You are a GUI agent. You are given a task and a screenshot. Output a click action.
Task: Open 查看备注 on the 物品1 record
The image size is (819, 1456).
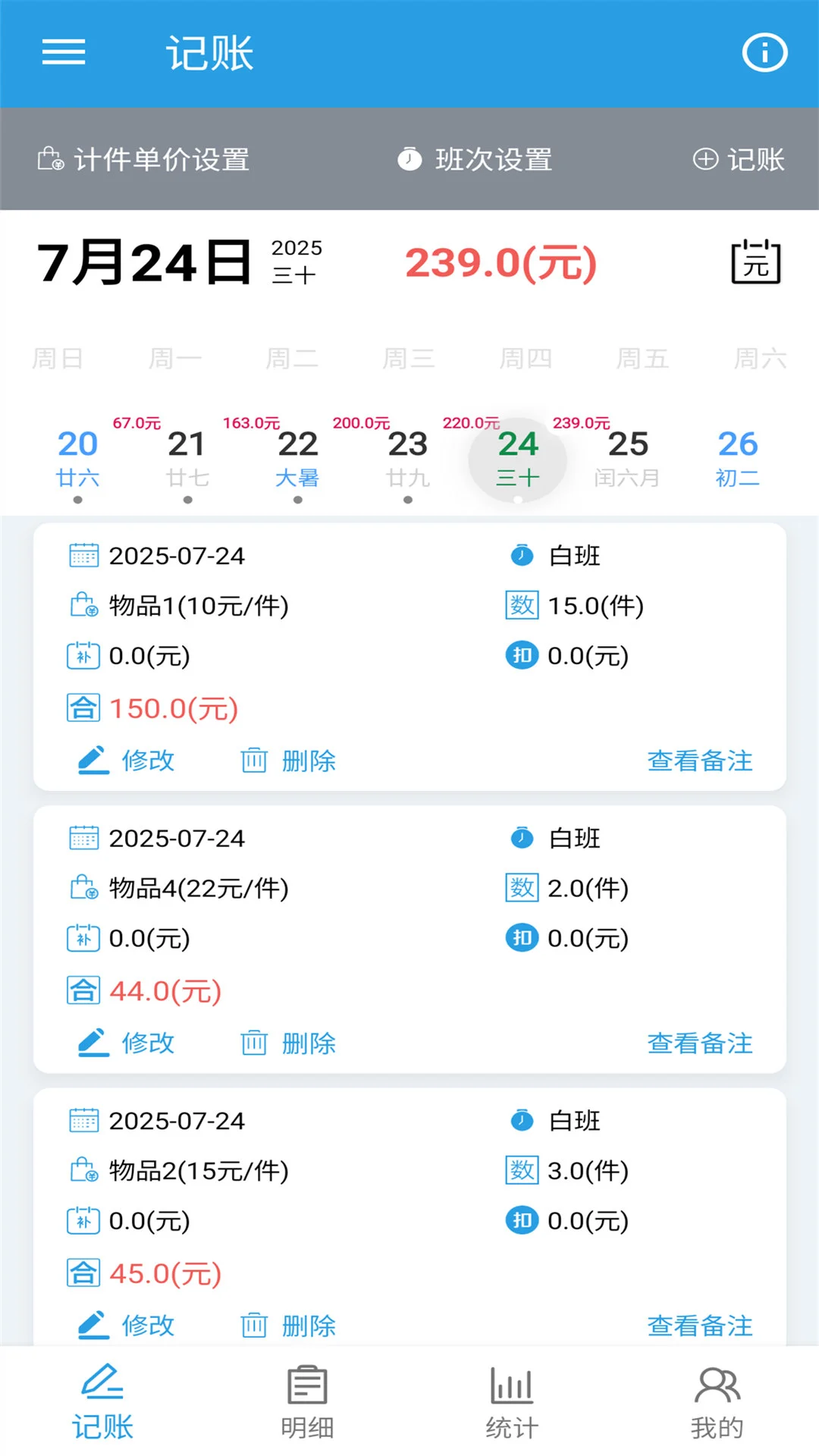(x=698, y=761)
